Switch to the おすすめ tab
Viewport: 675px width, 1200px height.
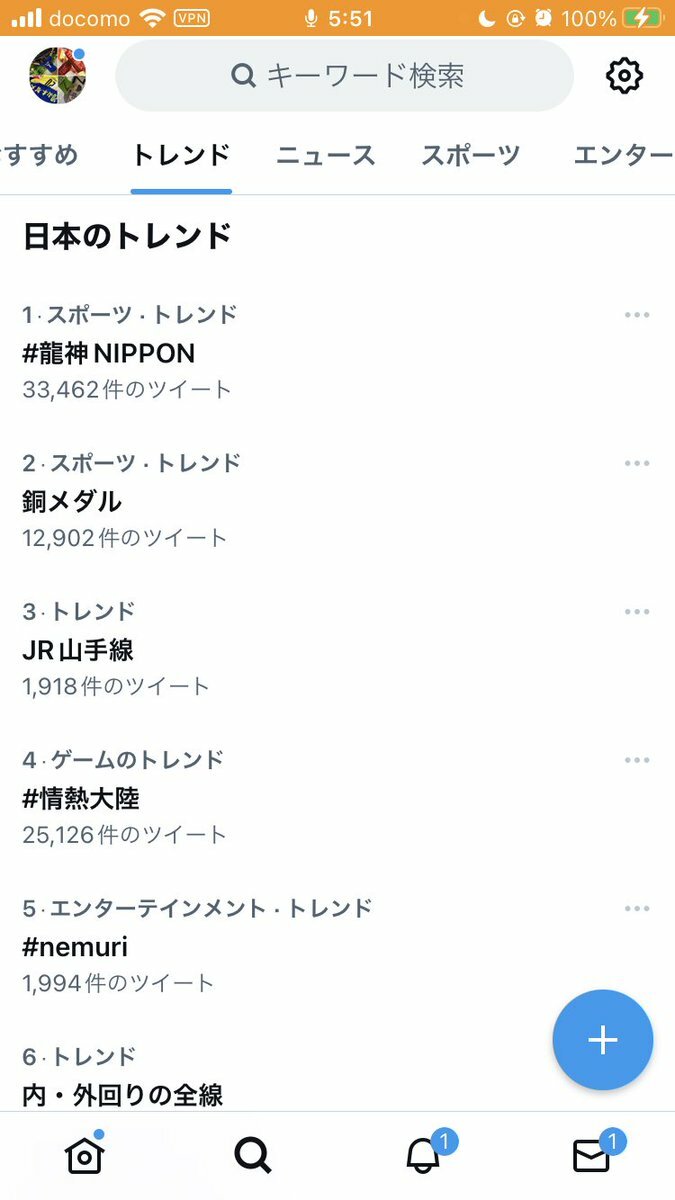coord(38,156)
